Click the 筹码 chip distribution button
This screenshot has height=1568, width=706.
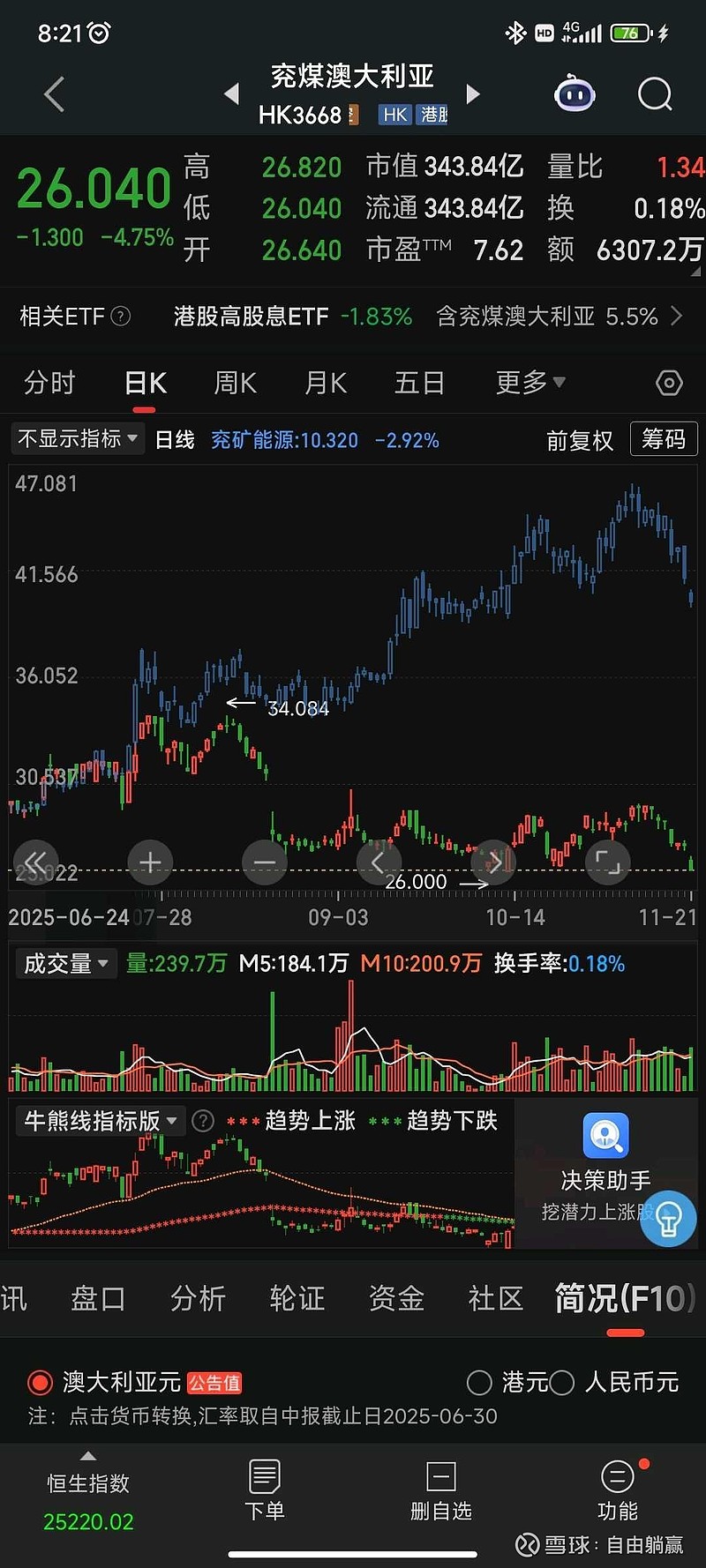pos(664,439)
